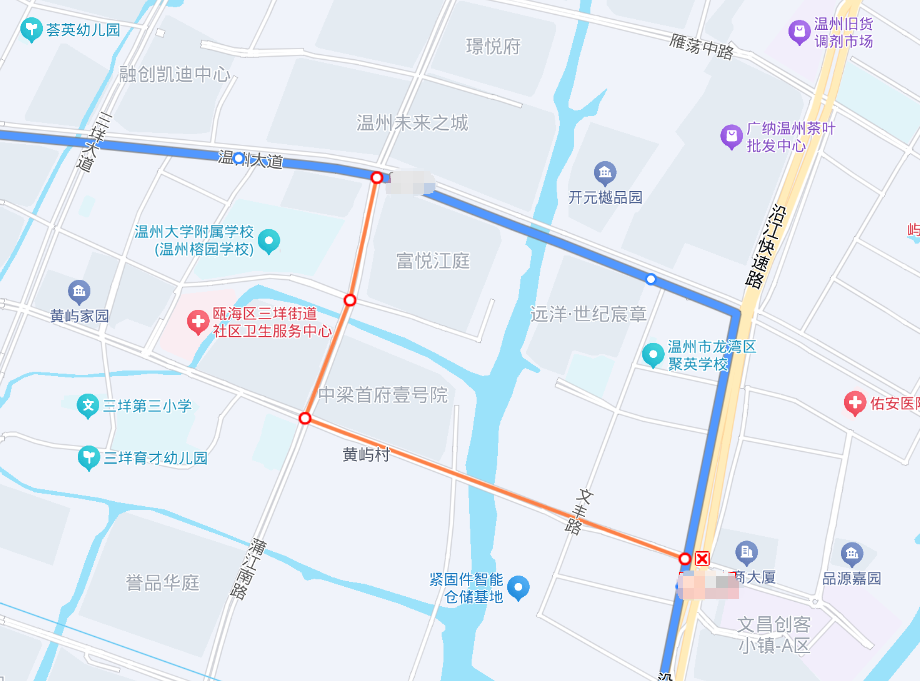Open the 佑安医院 hospital marker

(854, 404)
